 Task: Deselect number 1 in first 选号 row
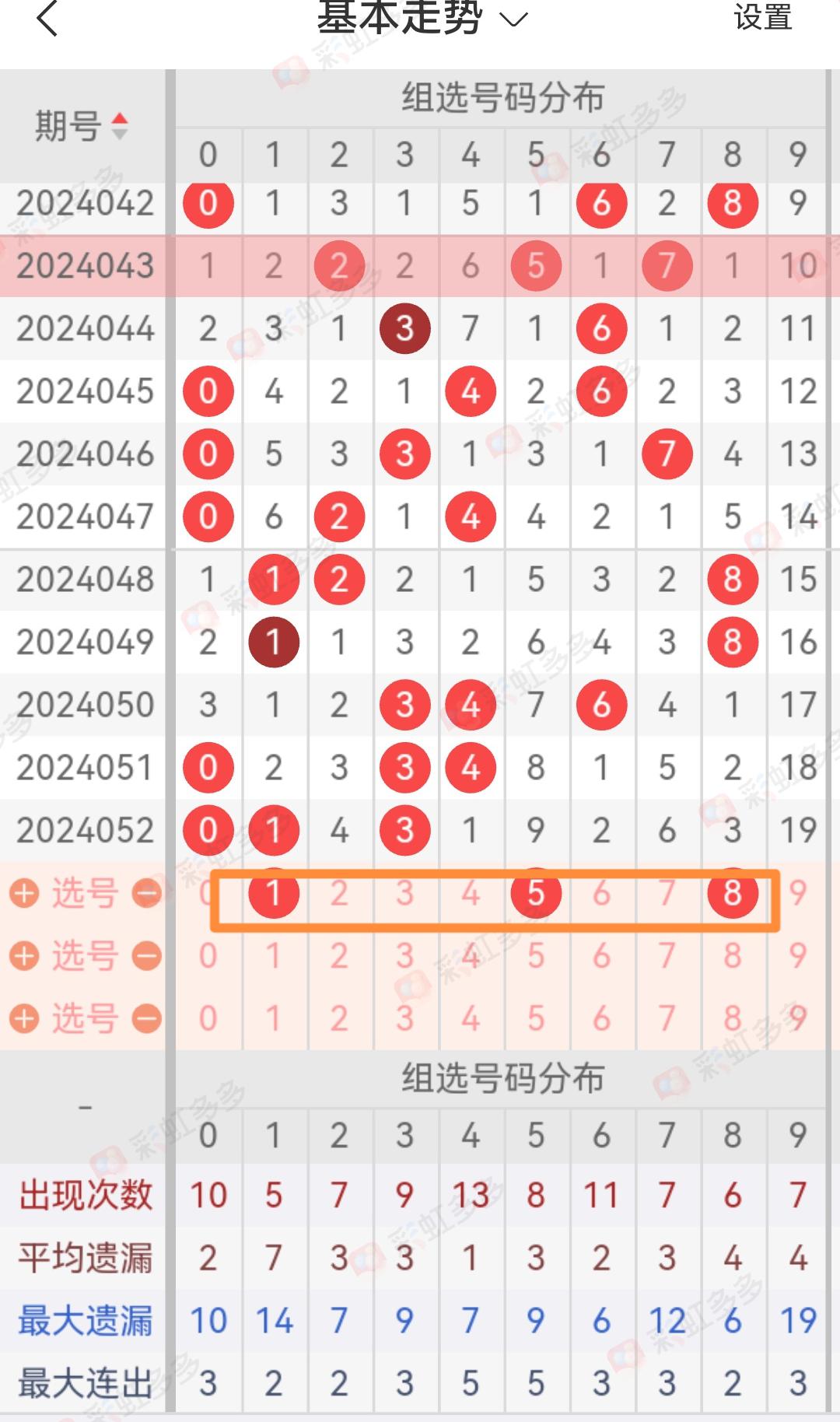[273, 893]
